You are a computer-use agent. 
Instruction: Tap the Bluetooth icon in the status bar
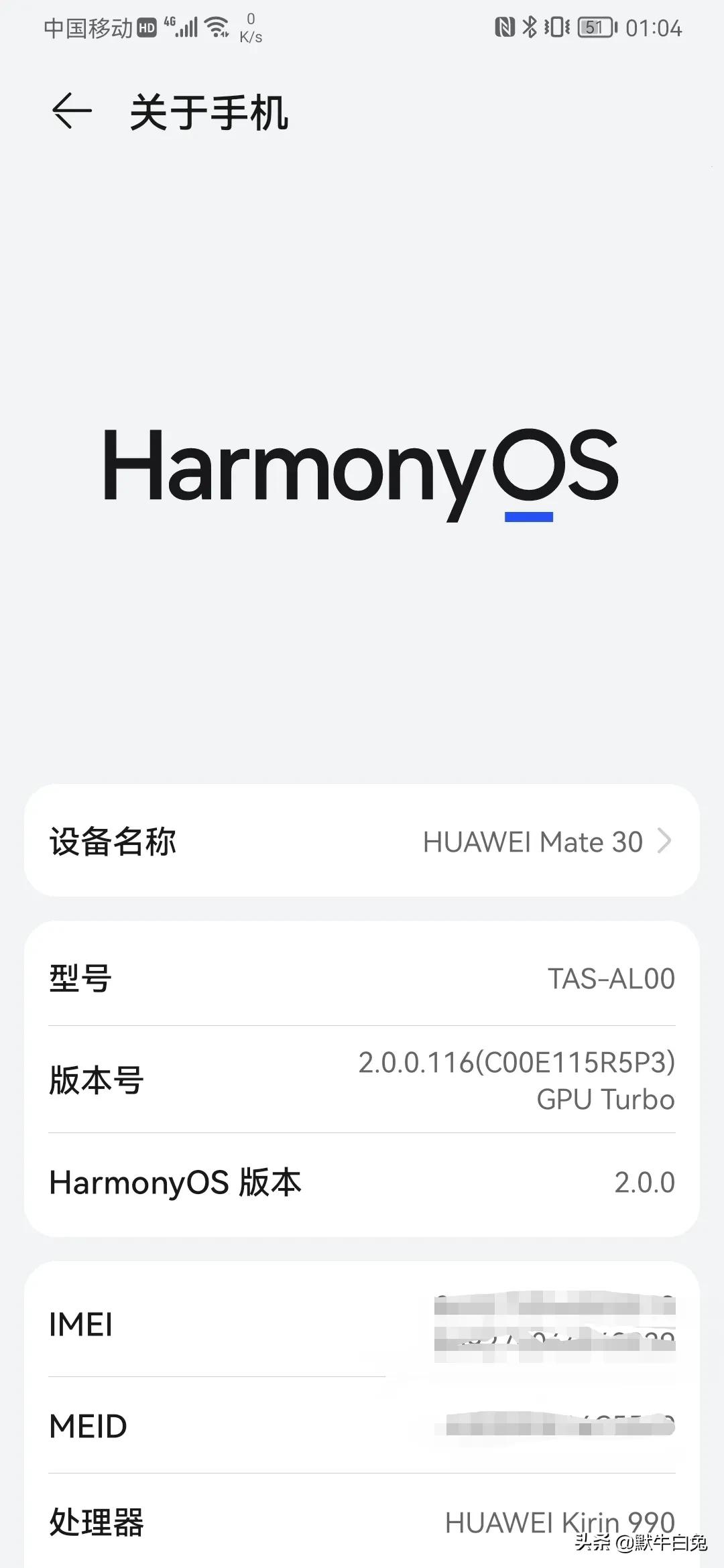[530, 27]
